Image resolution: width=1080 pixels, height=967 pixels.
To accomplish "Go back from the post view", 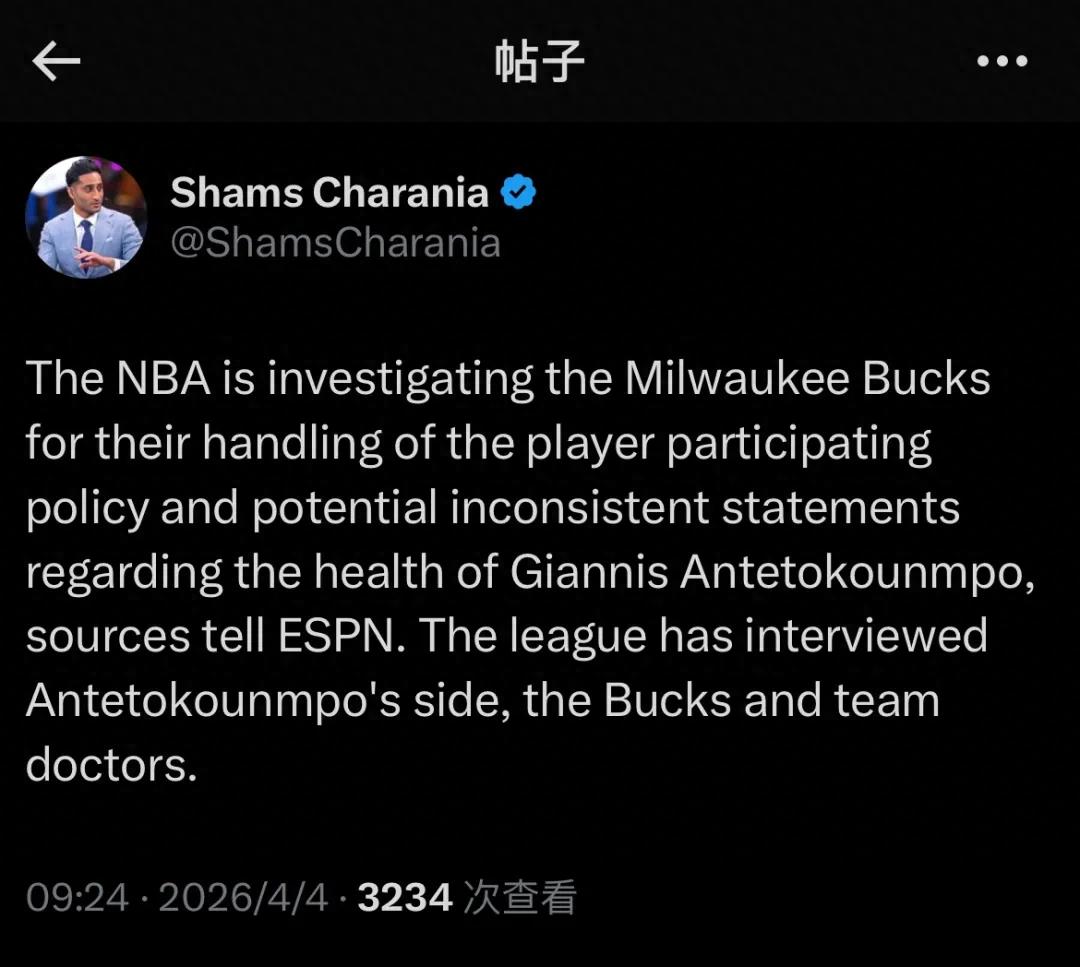I will point(56,62).
